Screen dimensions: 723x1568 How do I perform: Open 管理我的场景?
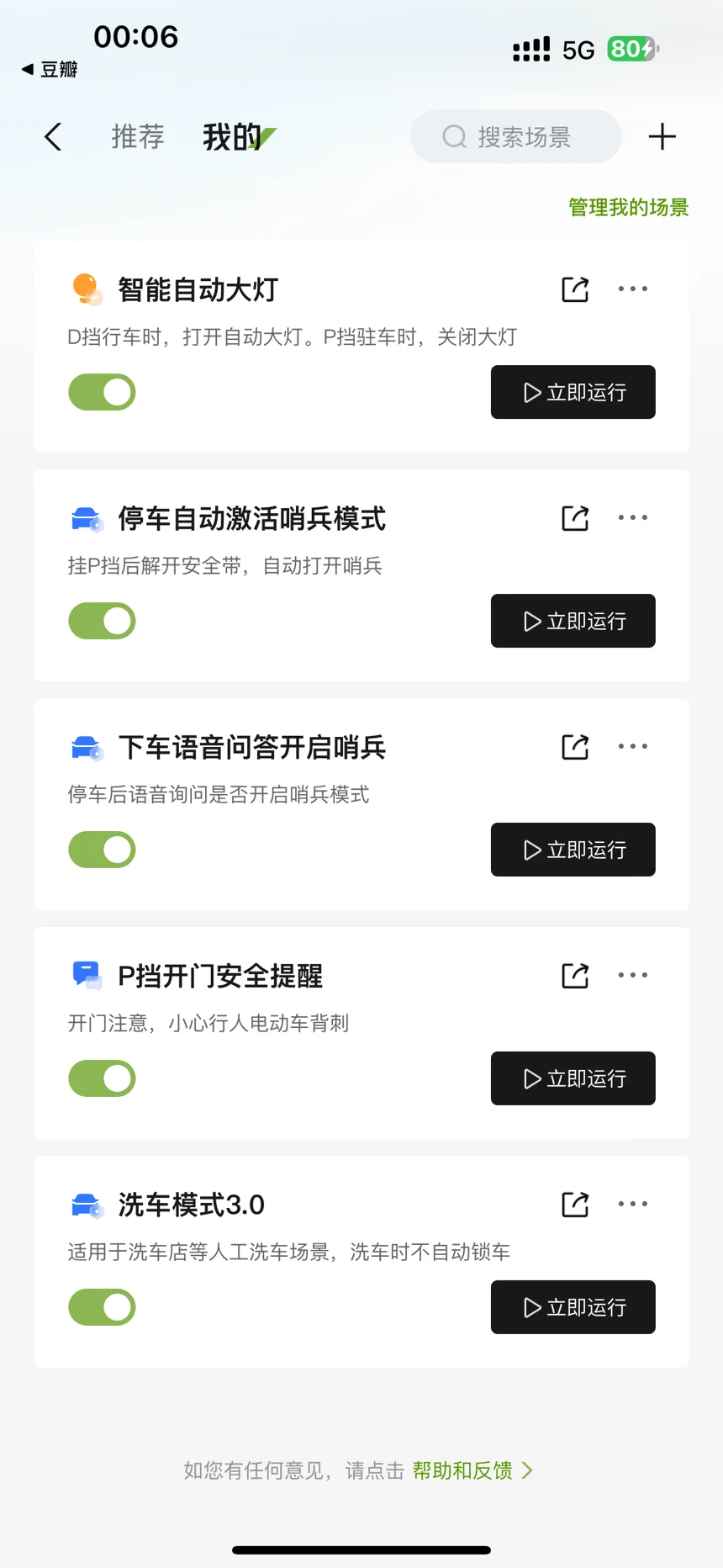[x=628, y=207]
